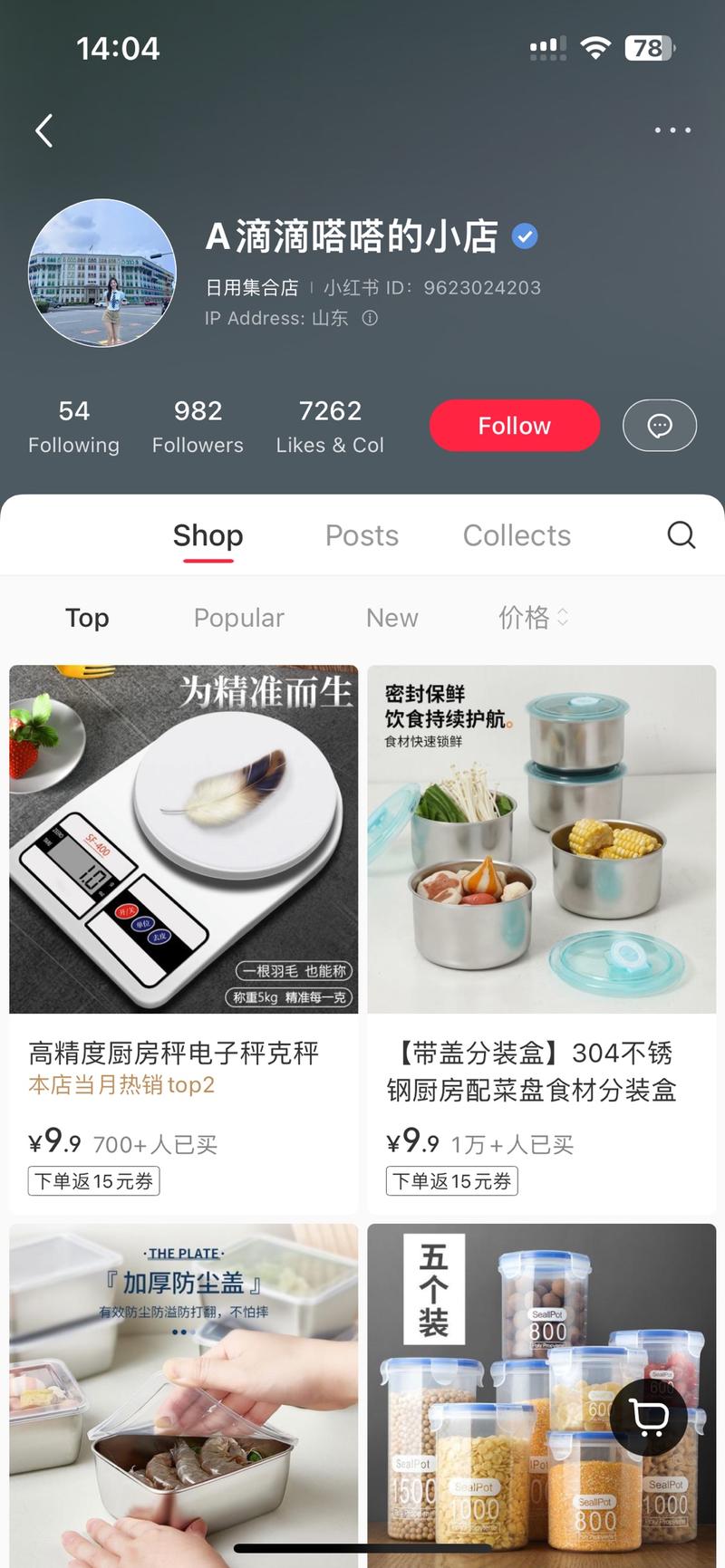
Task: Tap the 下单返15元券 coupon tag
Action: pyautogui.click(x=93, y=1180)
